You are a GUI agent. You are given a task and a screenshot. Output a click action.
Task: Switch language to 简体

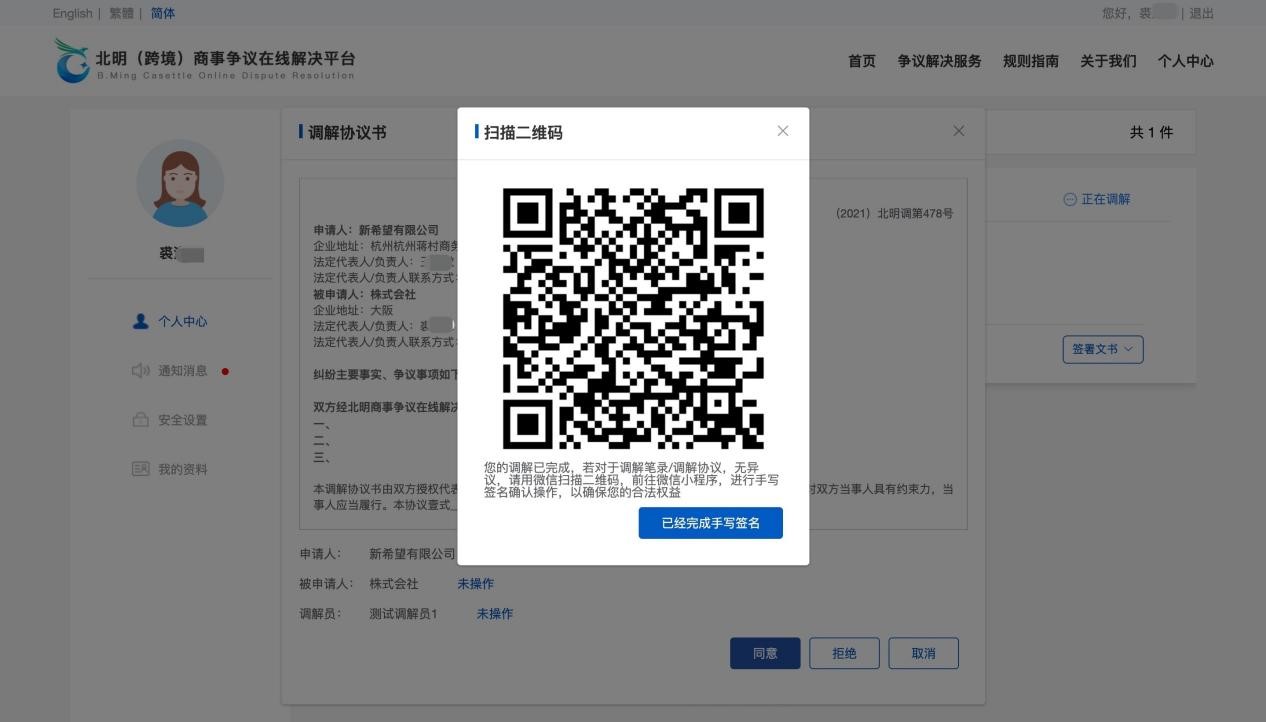coord(163,13)
